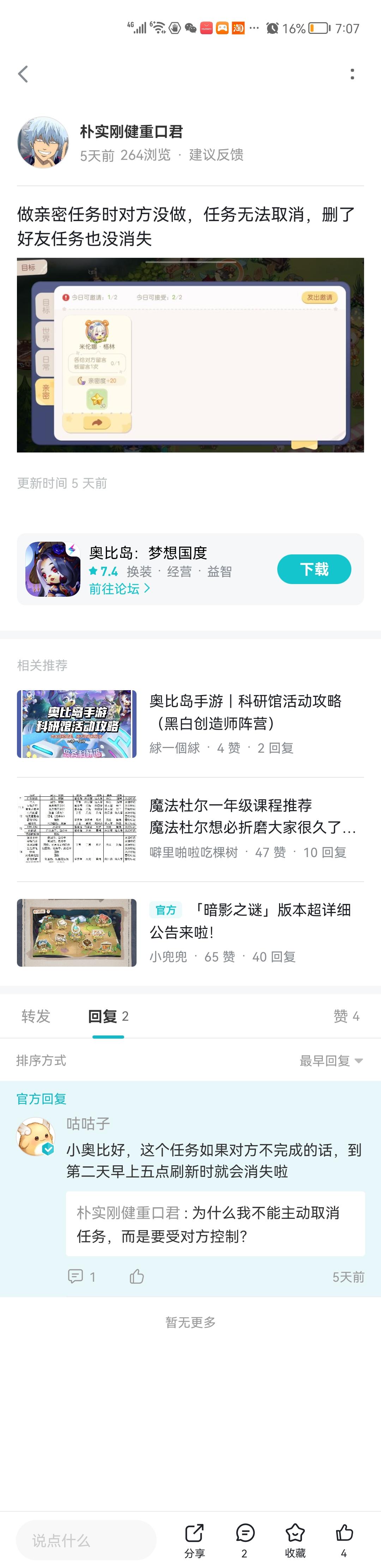Tap the 下载 button for 奥比岛

coord(314,569)
